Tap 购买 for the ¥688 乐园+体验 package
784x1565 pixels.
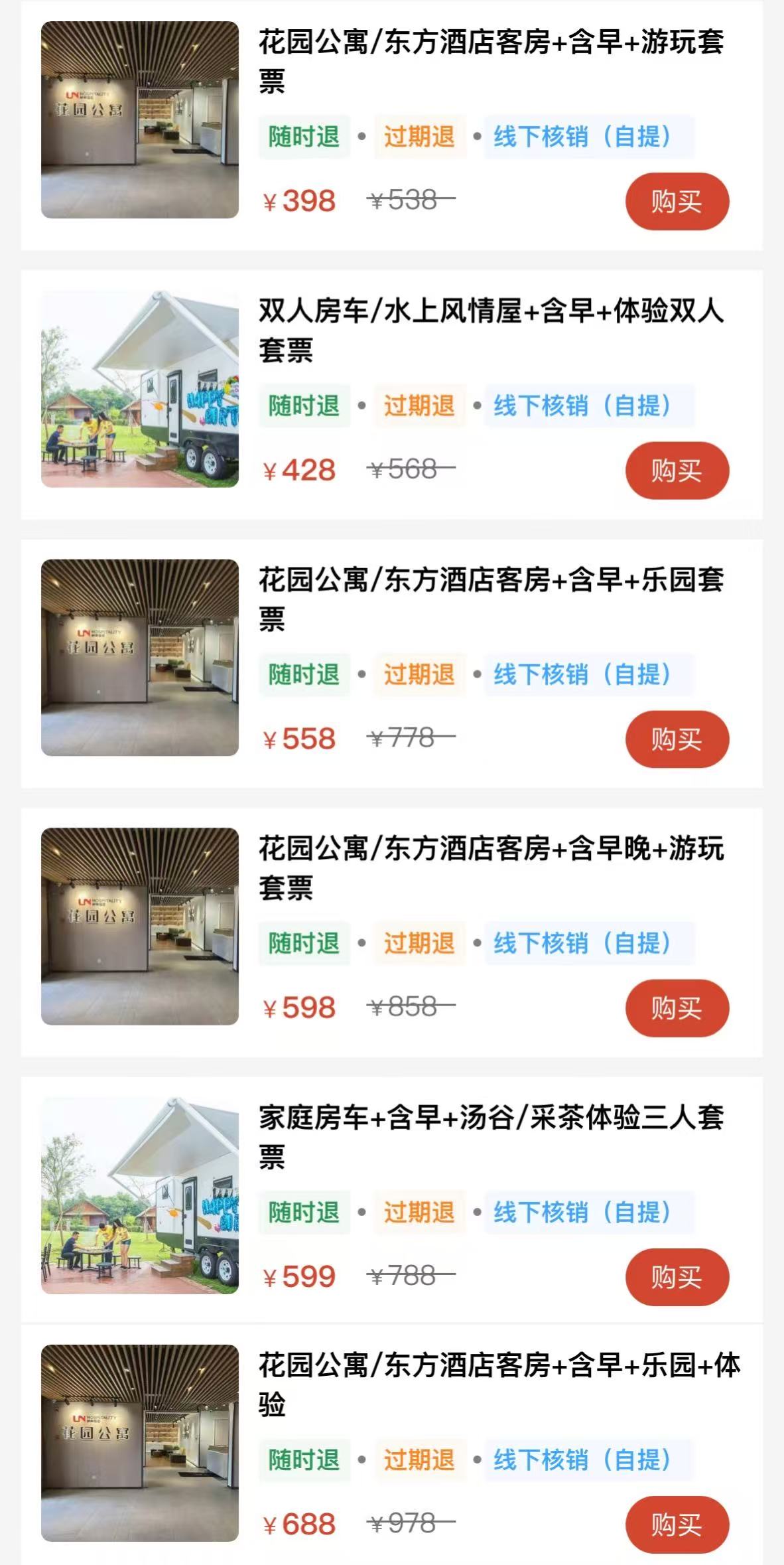677,1525
